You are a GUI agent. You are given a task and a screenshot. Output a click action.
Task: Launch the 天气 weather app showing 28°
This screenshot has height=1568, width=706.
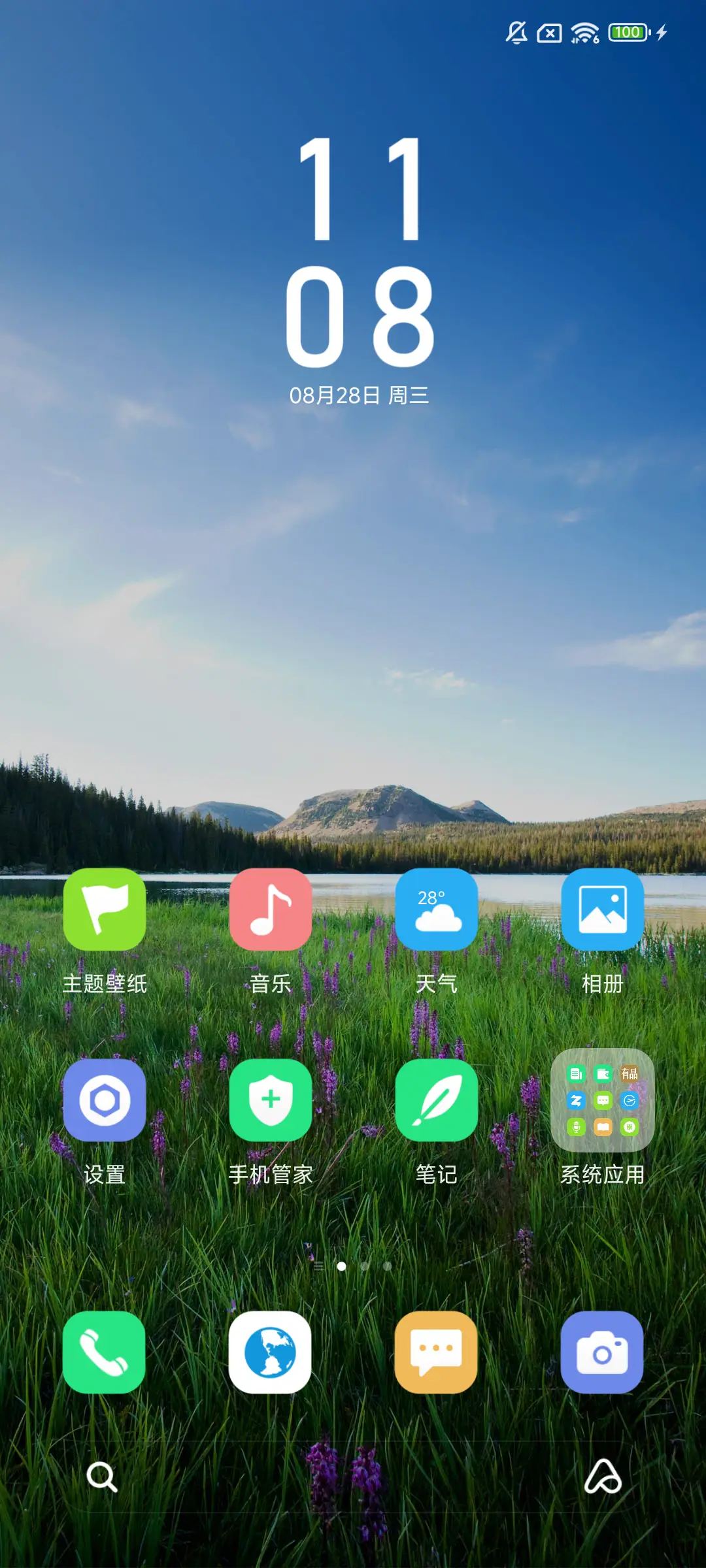(437, 909)
